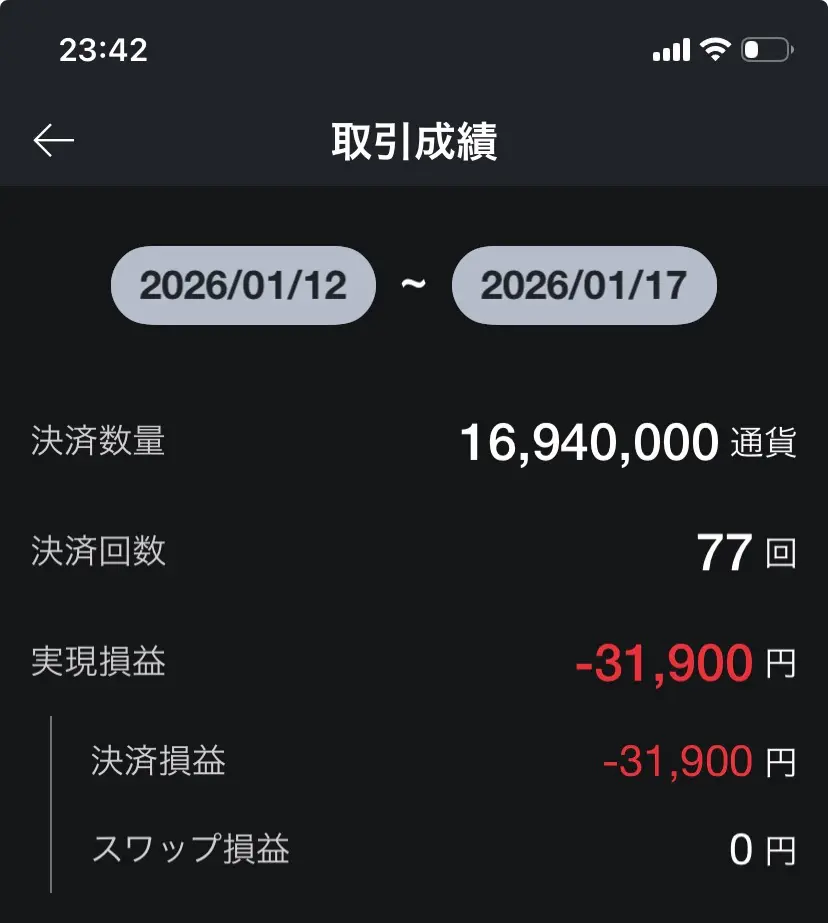
Task: Tap the 円 unit beside スワップ損益
Action: [x=779, y=851]
